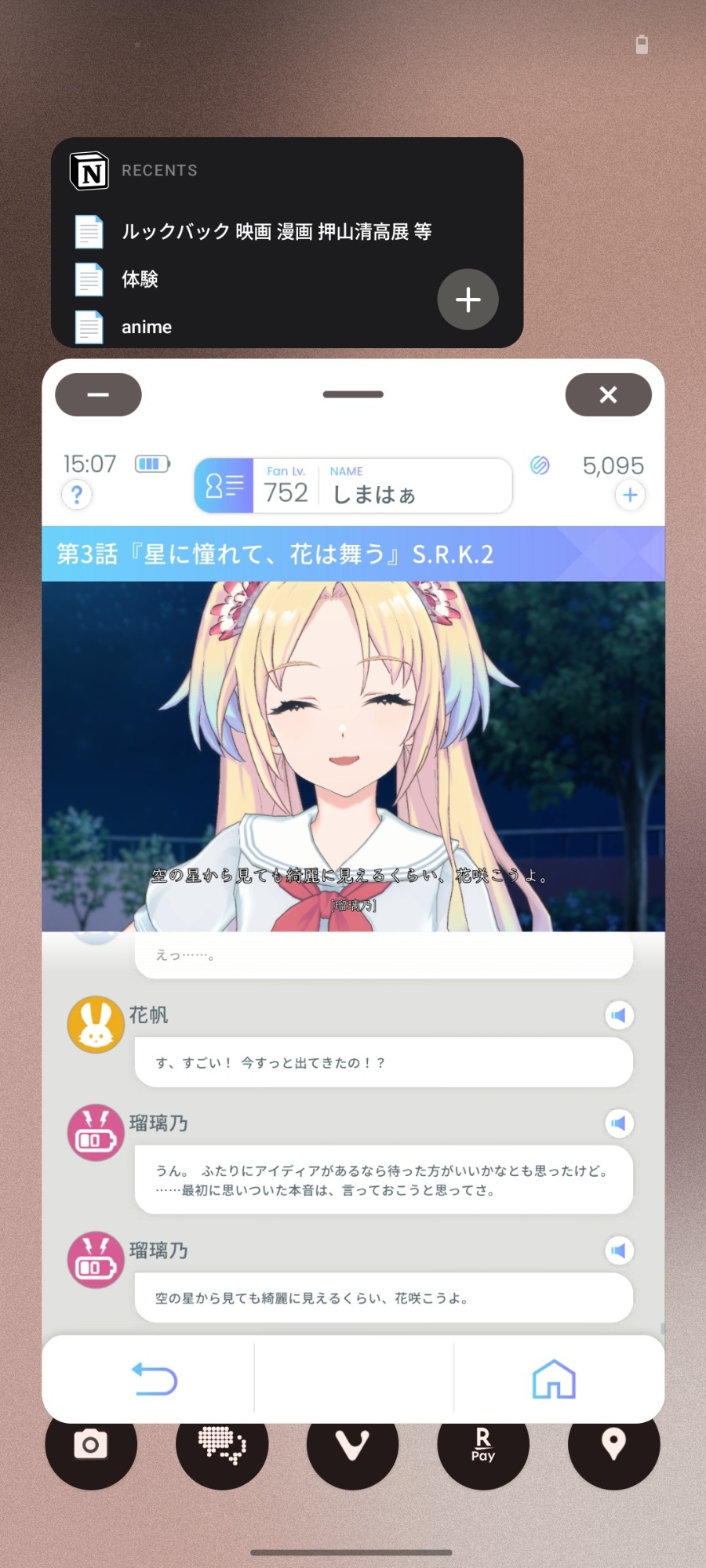706x1568 pixels.
Task: Play voice for 瑠璃乃's うん message
Action: click(618, 1123)
